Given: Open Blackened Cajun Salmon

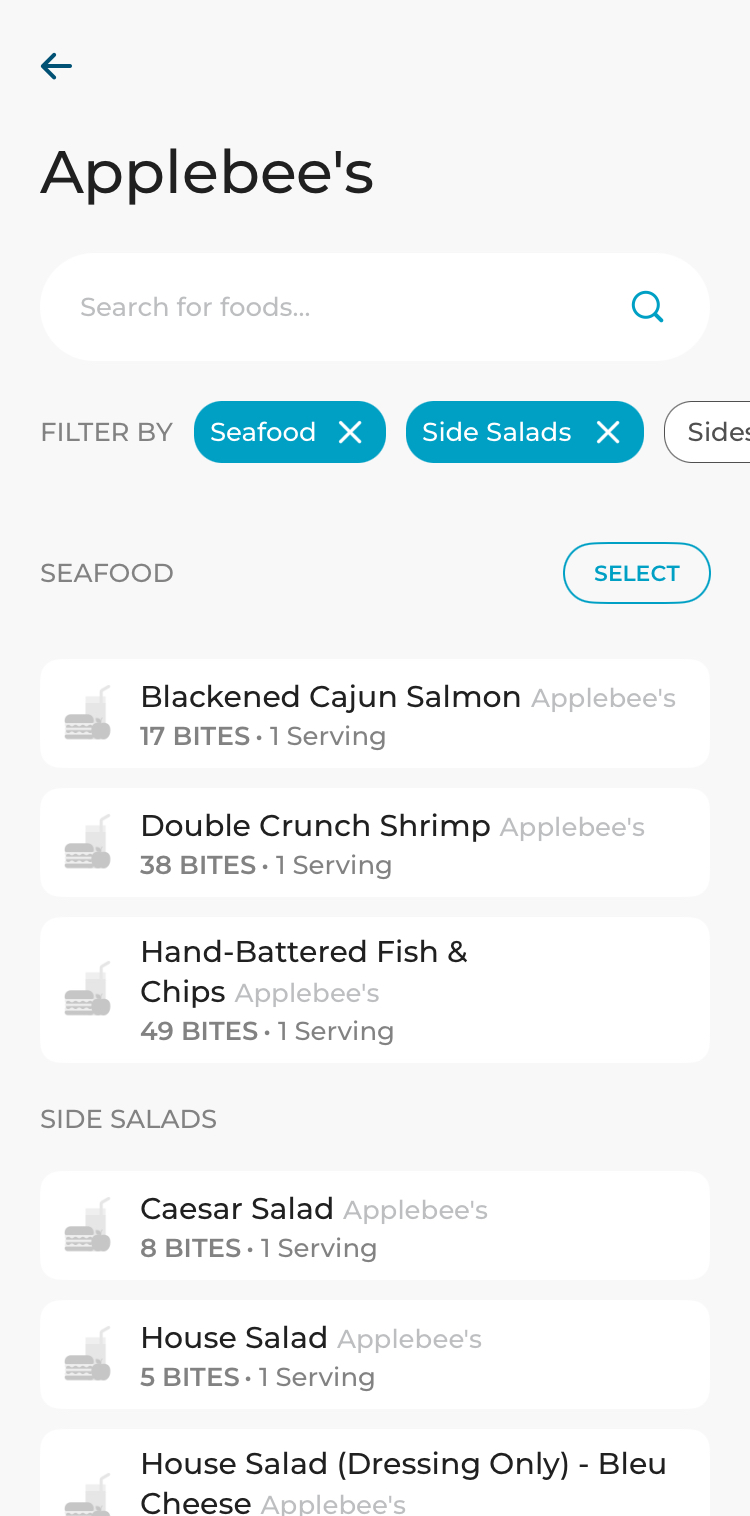Looking at the screenshot, I should pos(375,714).
